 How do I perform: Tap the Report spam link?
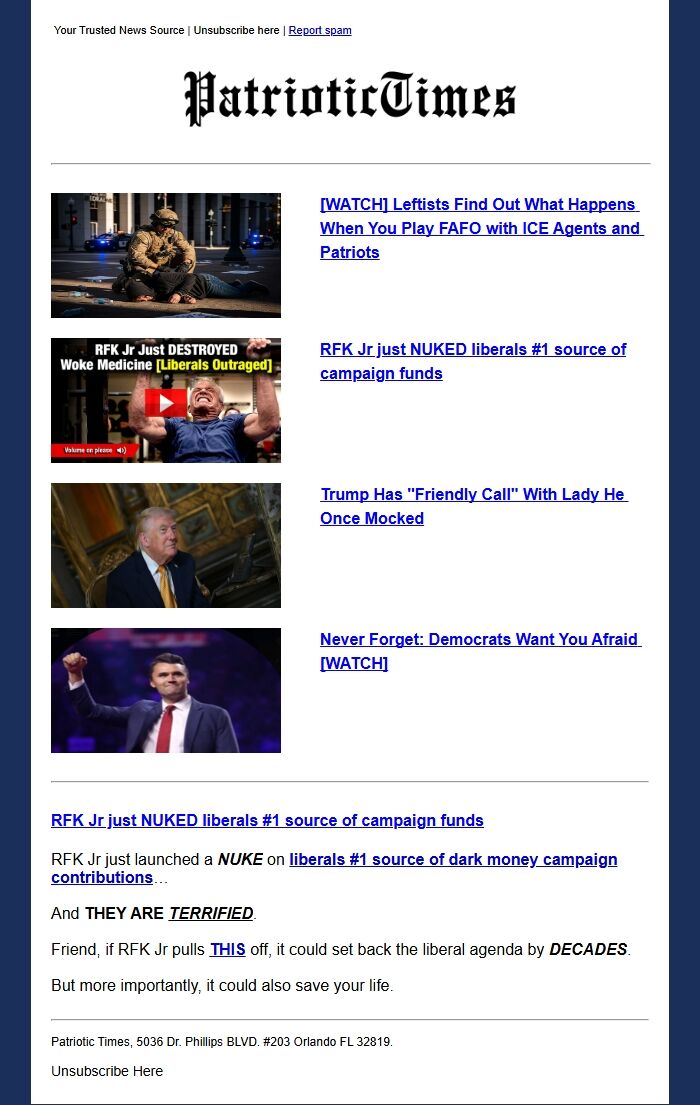(320, 30)
